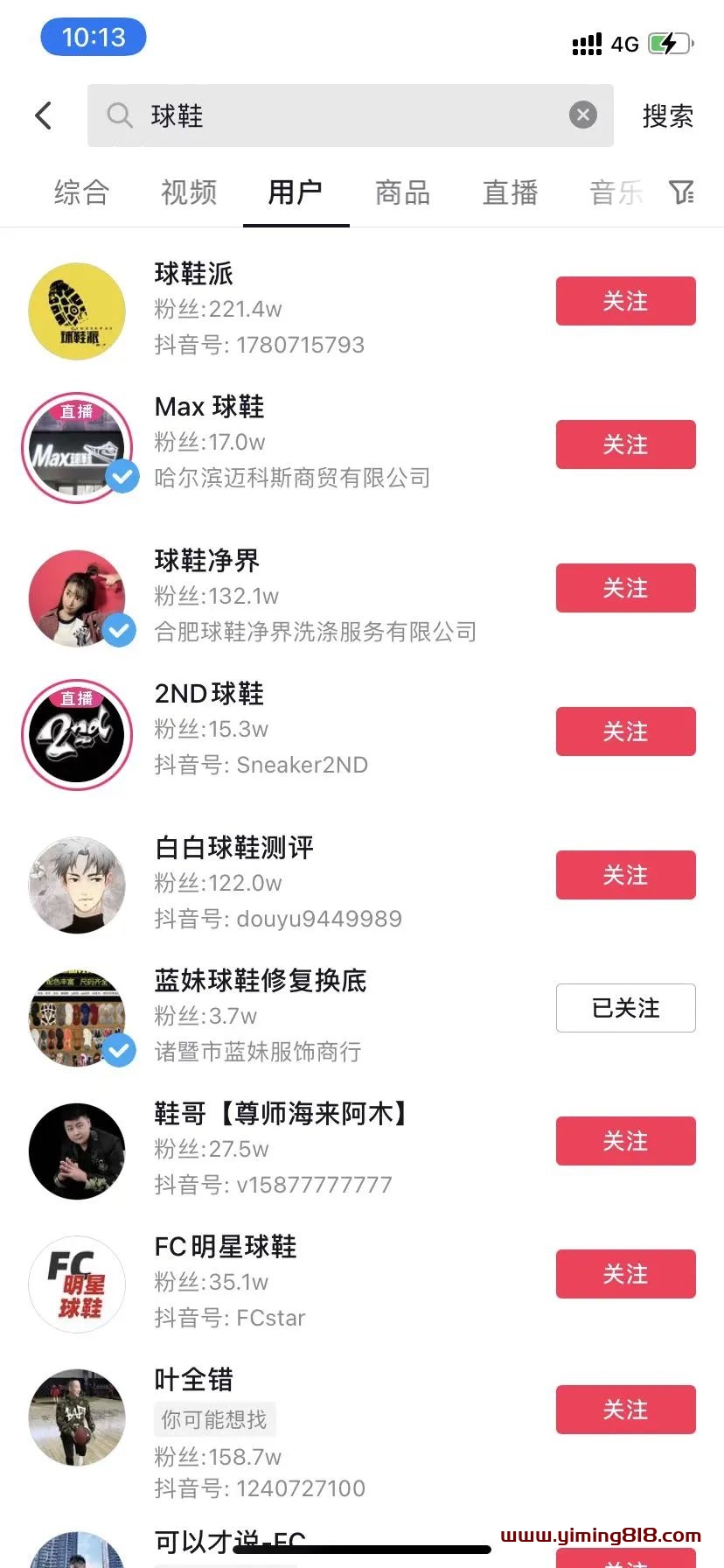Follow 2ND 球鞋 account

click(625, 731)
